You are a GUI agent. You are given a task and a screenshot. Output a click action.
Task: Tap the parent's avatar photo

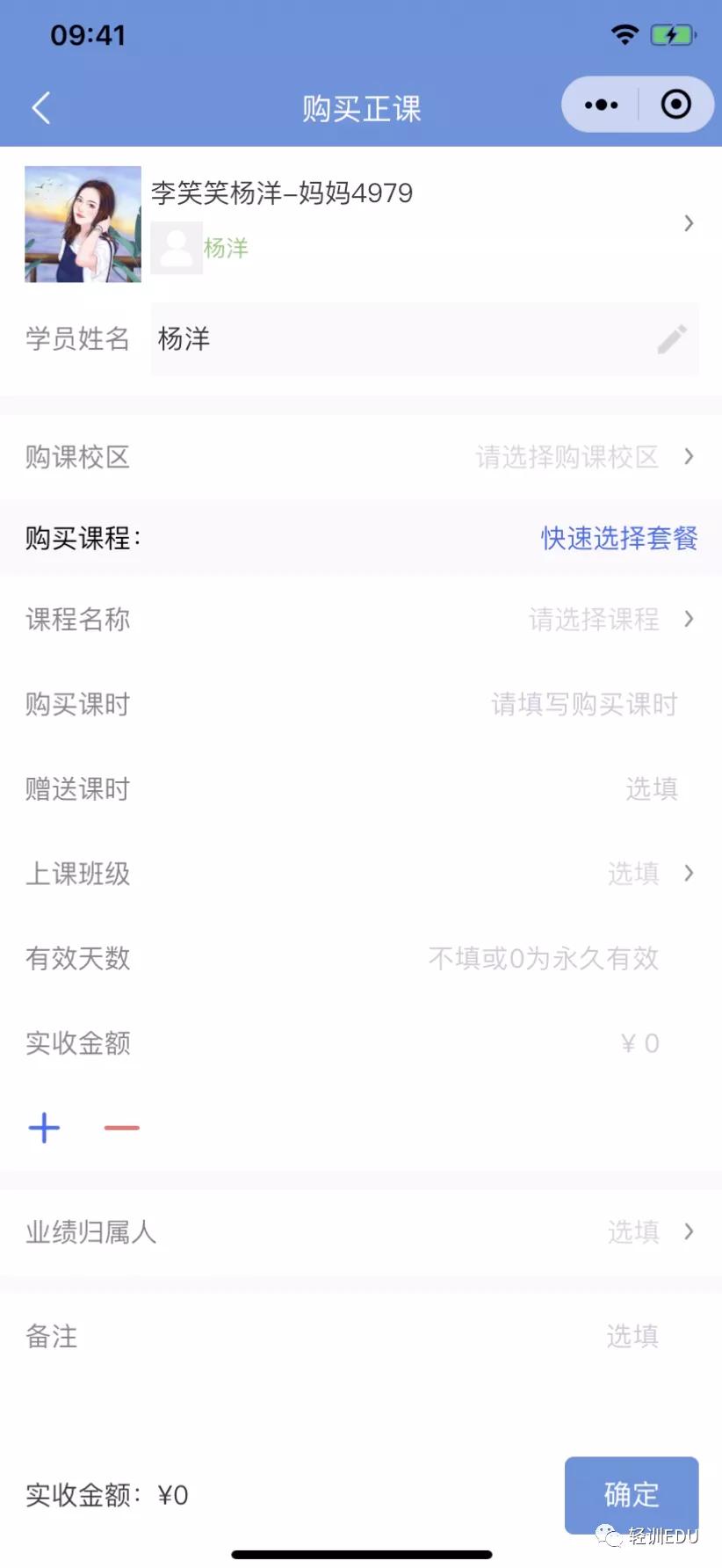tap(82, 223)
